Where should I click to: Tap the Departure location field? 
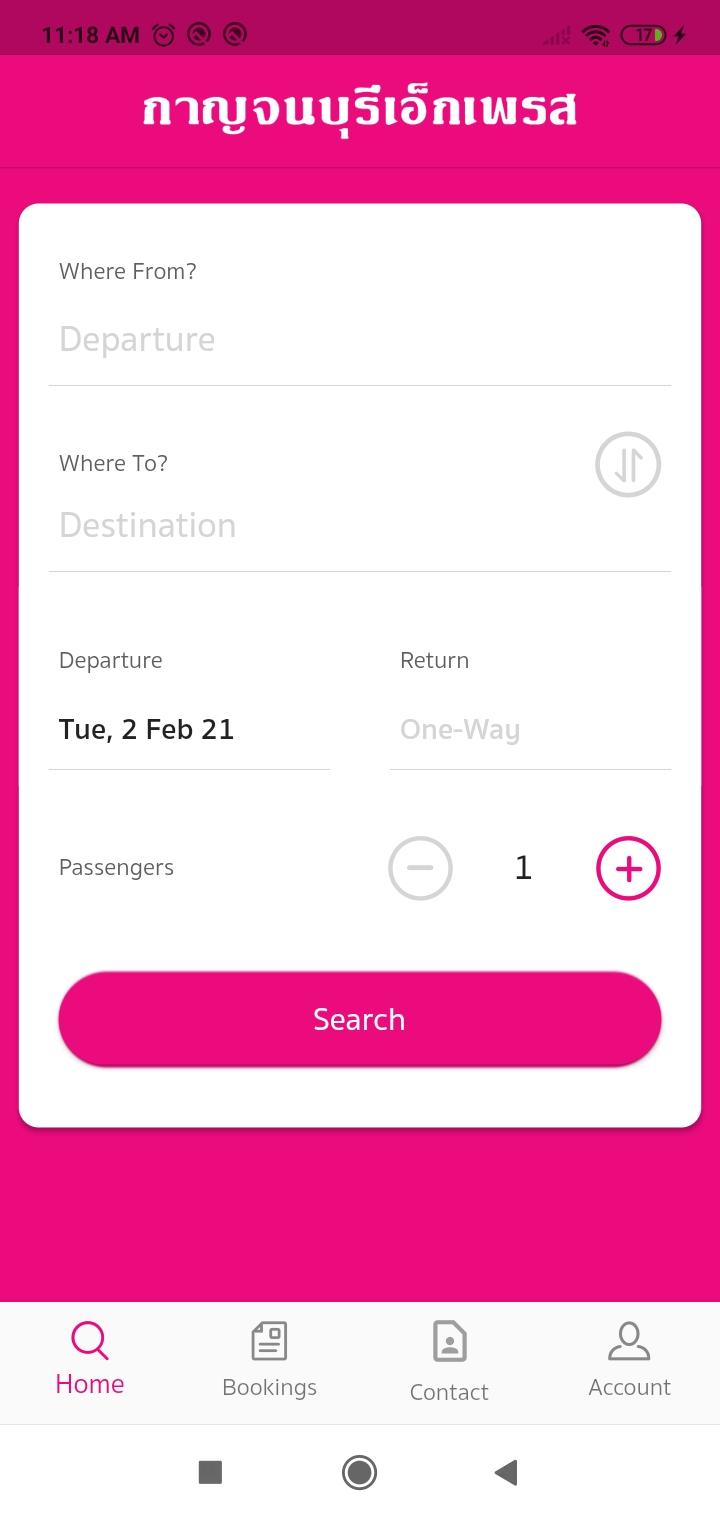(360, 339)
